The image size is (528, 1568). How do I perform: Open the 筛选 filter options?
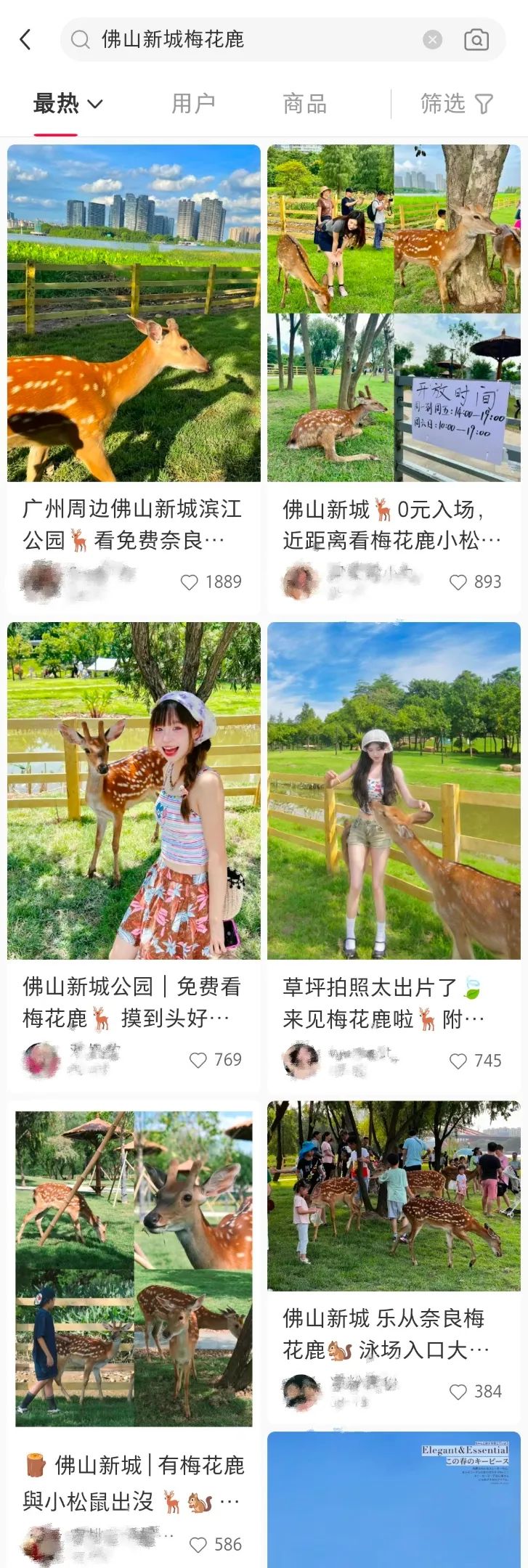pos(457,104)
